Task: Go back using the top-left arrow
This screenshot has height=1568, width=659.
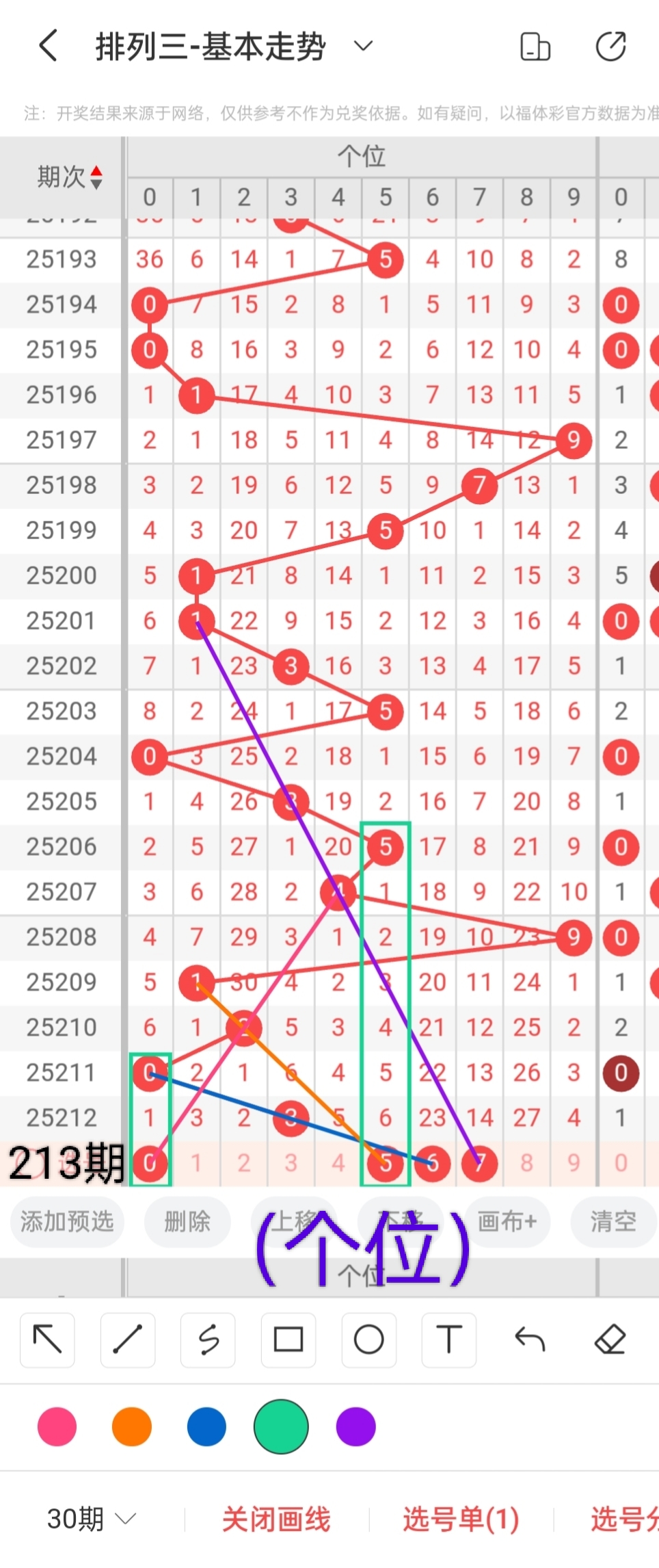Action: 48,47
